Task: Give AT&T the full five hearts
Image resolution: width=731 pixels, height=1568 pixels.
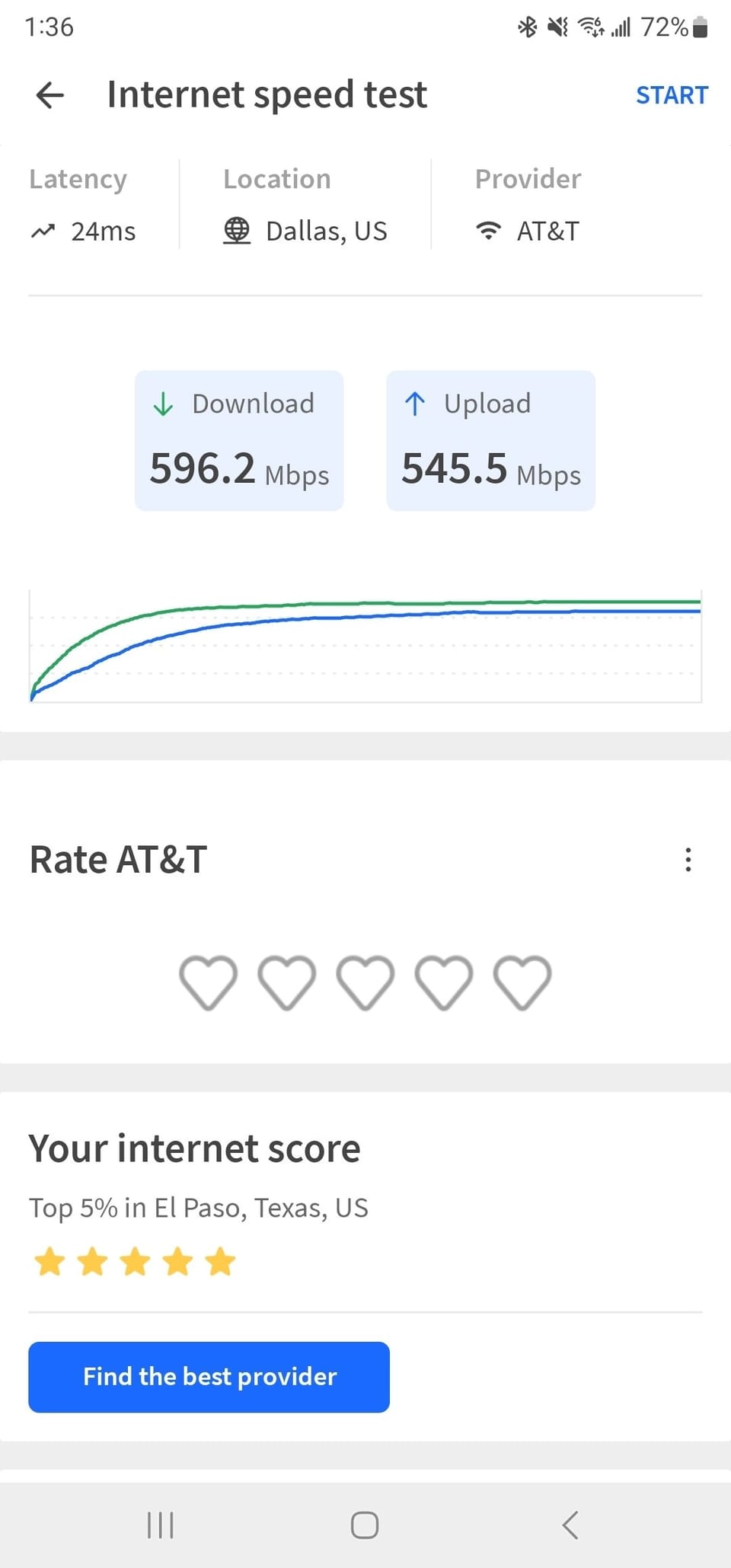Action: (522, 982)
